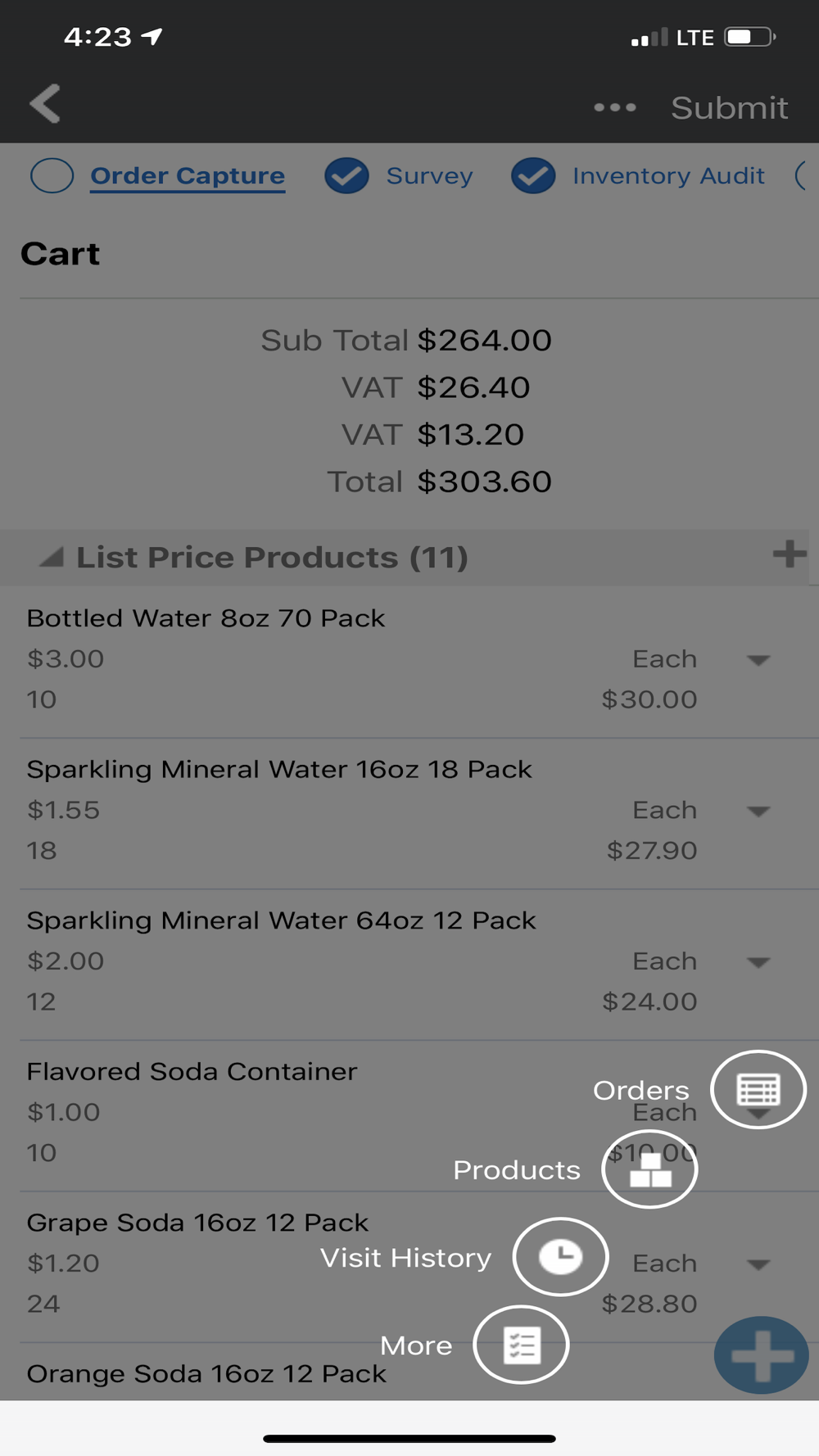Open the Flavored Soda Container item

click(192, 1072)
